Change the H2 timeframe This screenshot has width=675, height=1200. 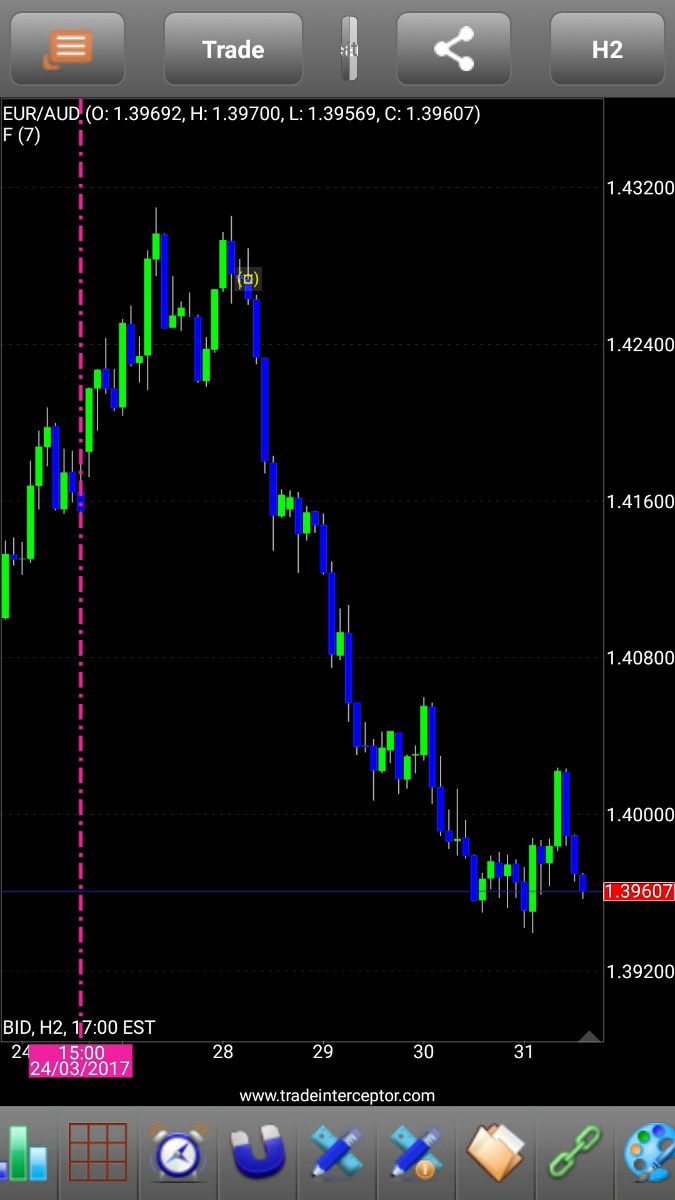(x=607, y=49)
